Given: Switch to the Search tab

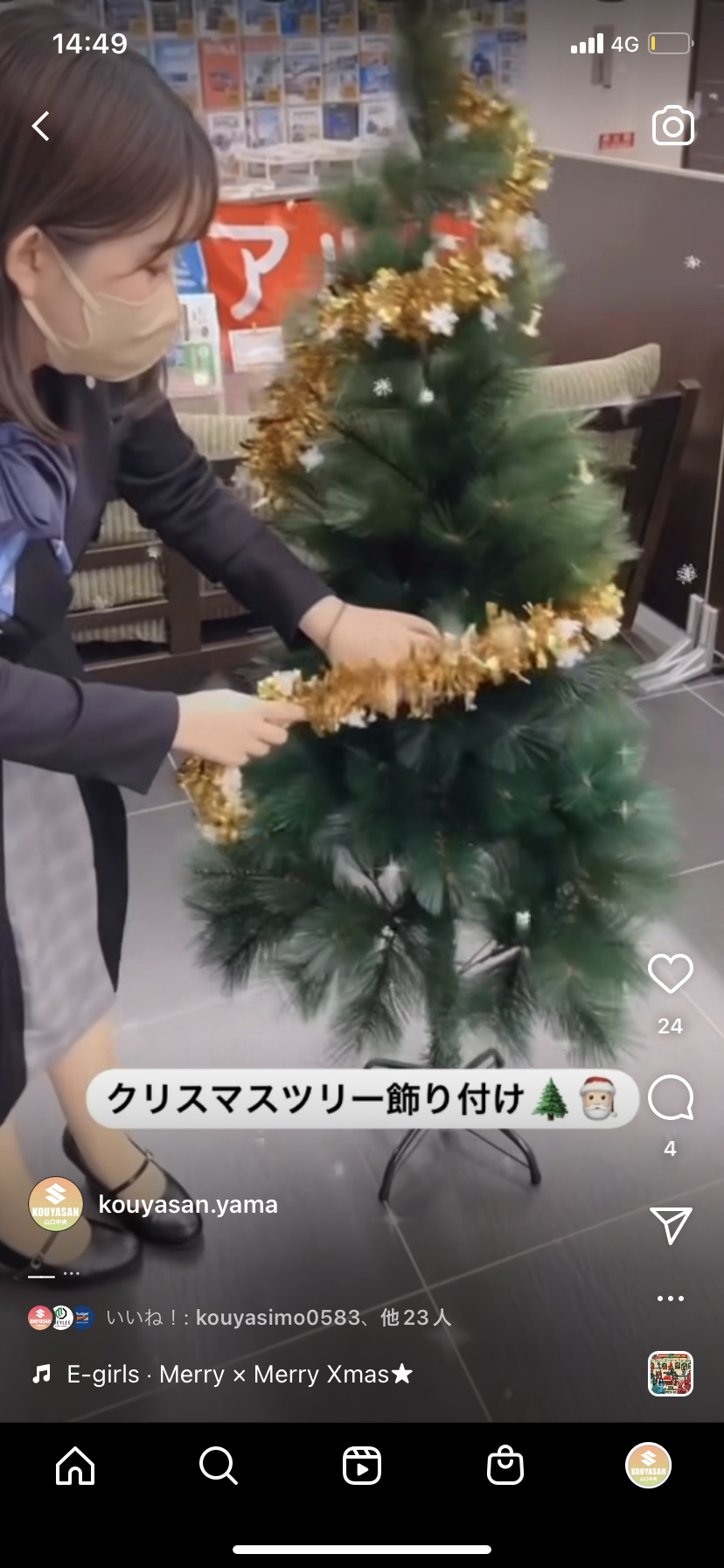Looking at the screenshot, I should 218,1465.
